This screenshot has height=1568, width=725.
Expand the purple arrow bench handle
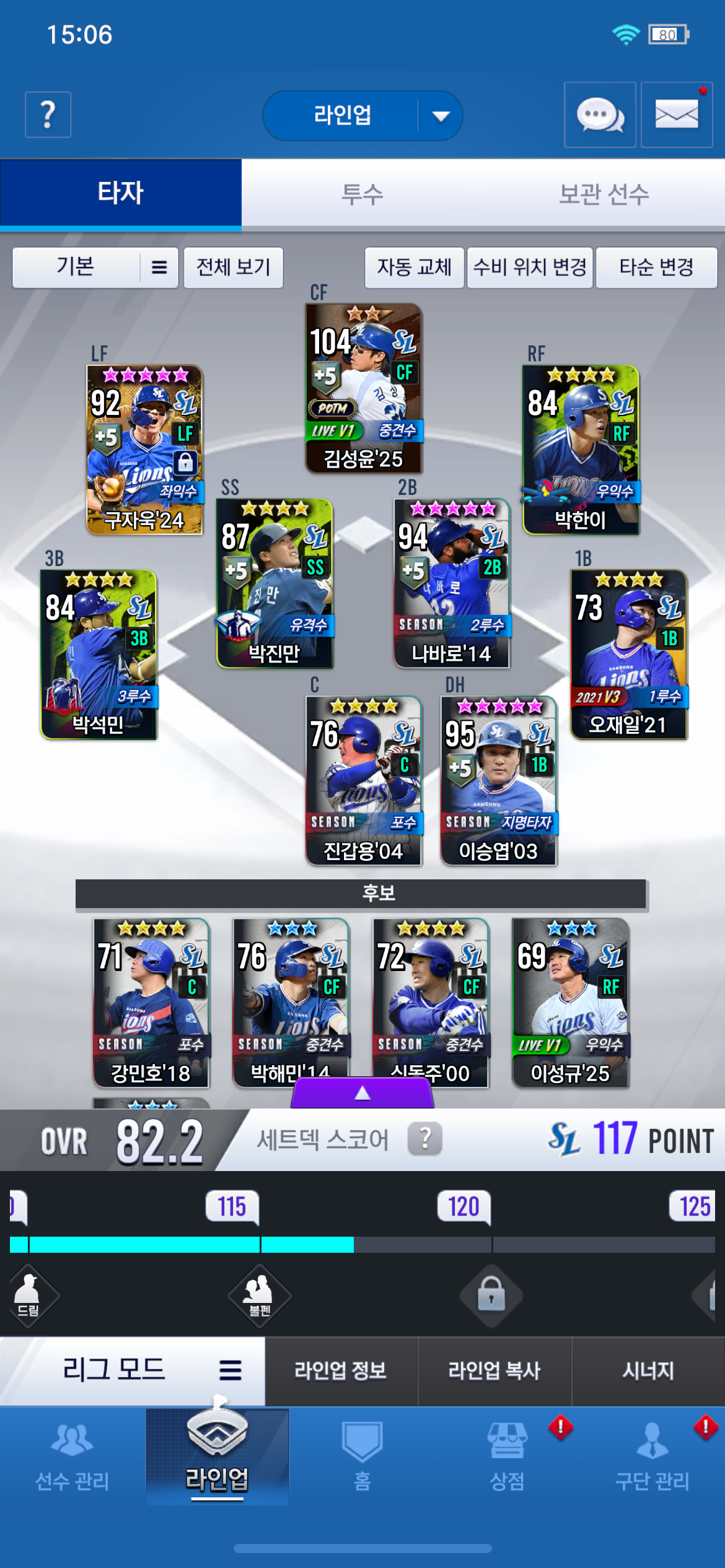tap(362, 1094)
